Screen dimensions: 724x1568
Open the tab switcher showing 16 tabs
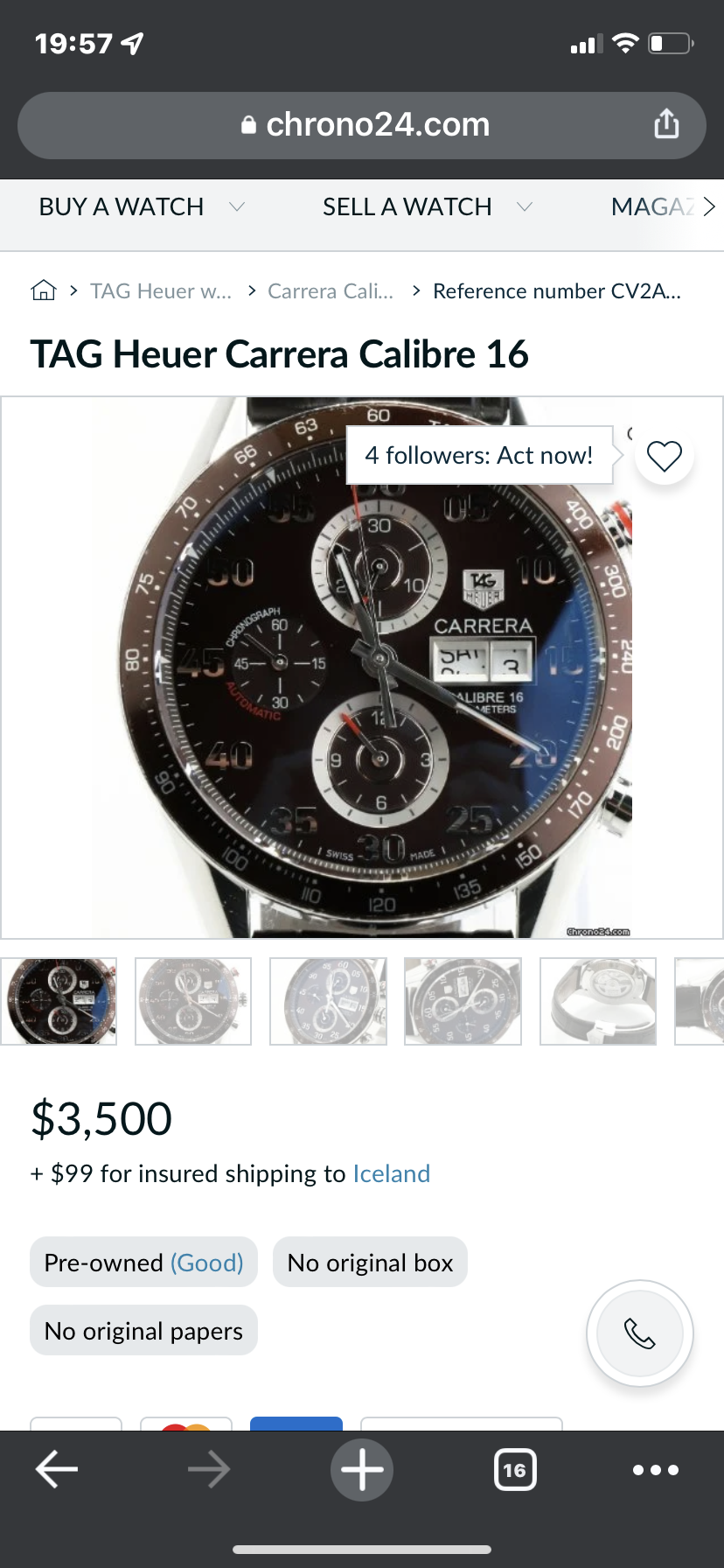pyautogui.click(x=515, y=1470)
